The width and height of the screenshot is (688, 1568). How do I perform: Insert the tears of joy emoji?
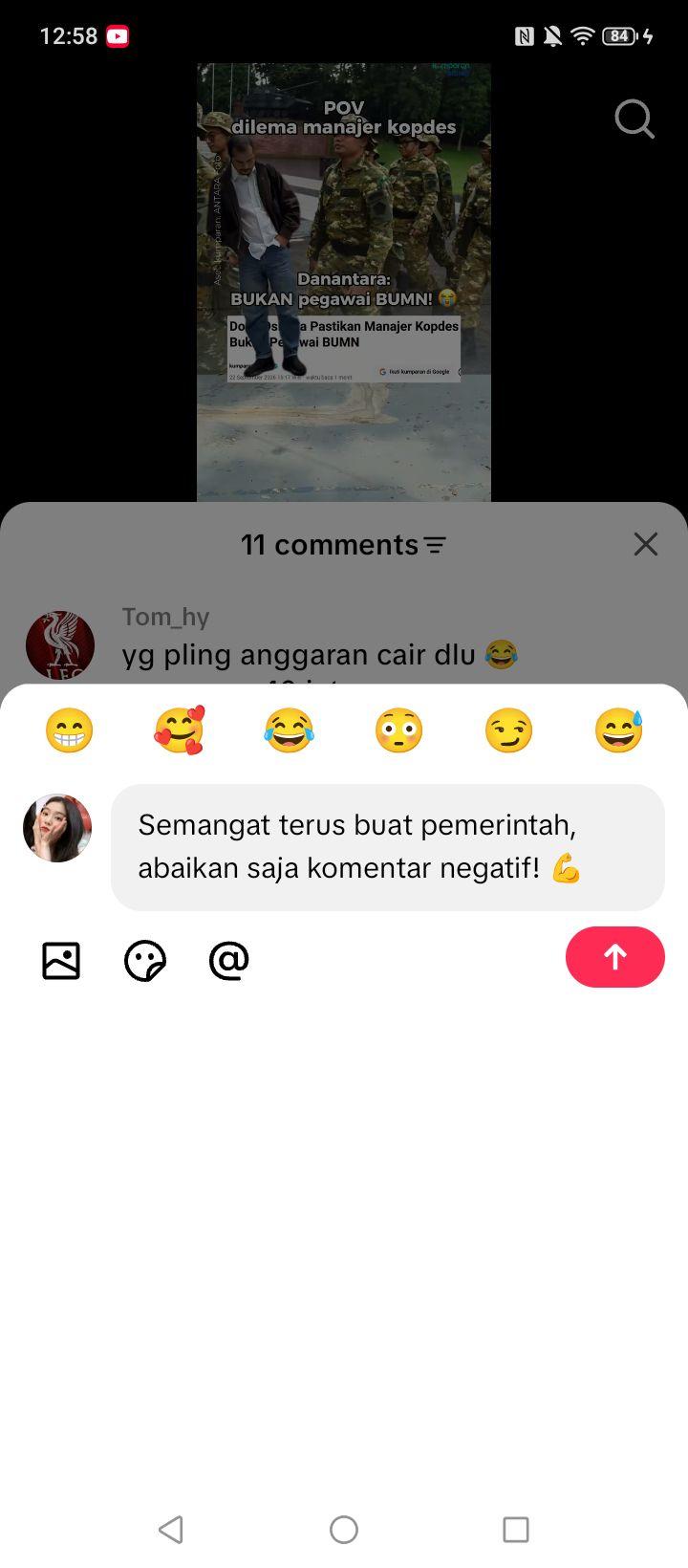click(290, 731)
